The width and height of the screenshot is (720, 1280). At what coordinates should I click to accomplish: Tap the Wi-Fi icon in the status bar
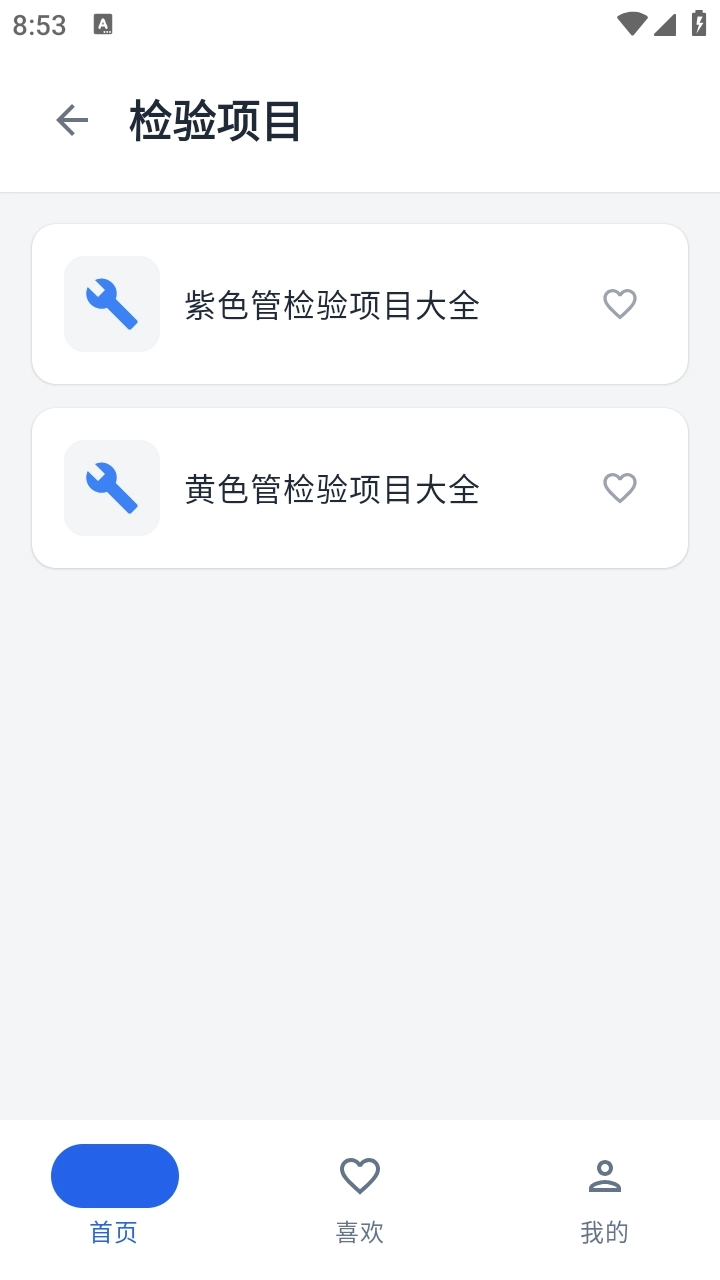pos(631,24)
